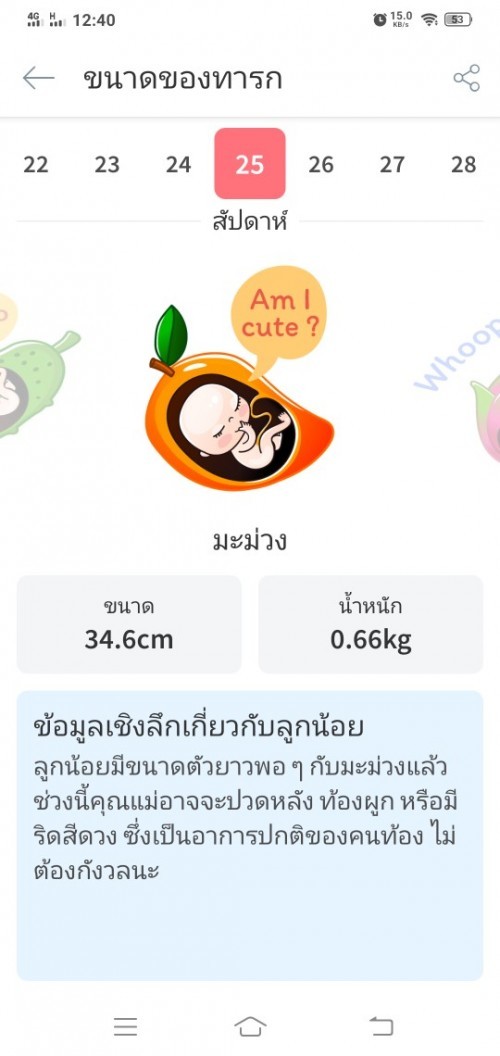Tap the highlighted week 25
Image resolution: width=500 pixels, height=1056 pixels.
coord(250,164)
